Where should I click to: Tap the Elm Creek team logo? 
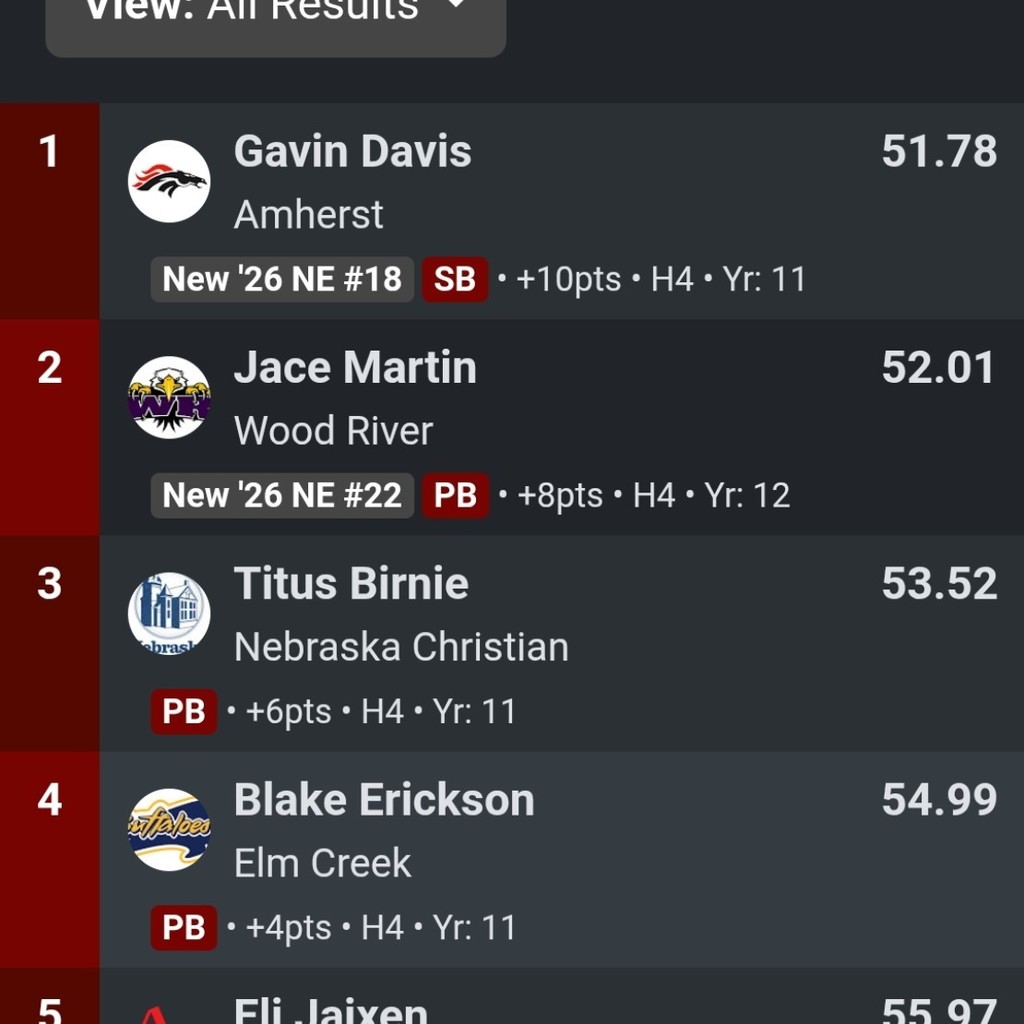tap(169, 829)
